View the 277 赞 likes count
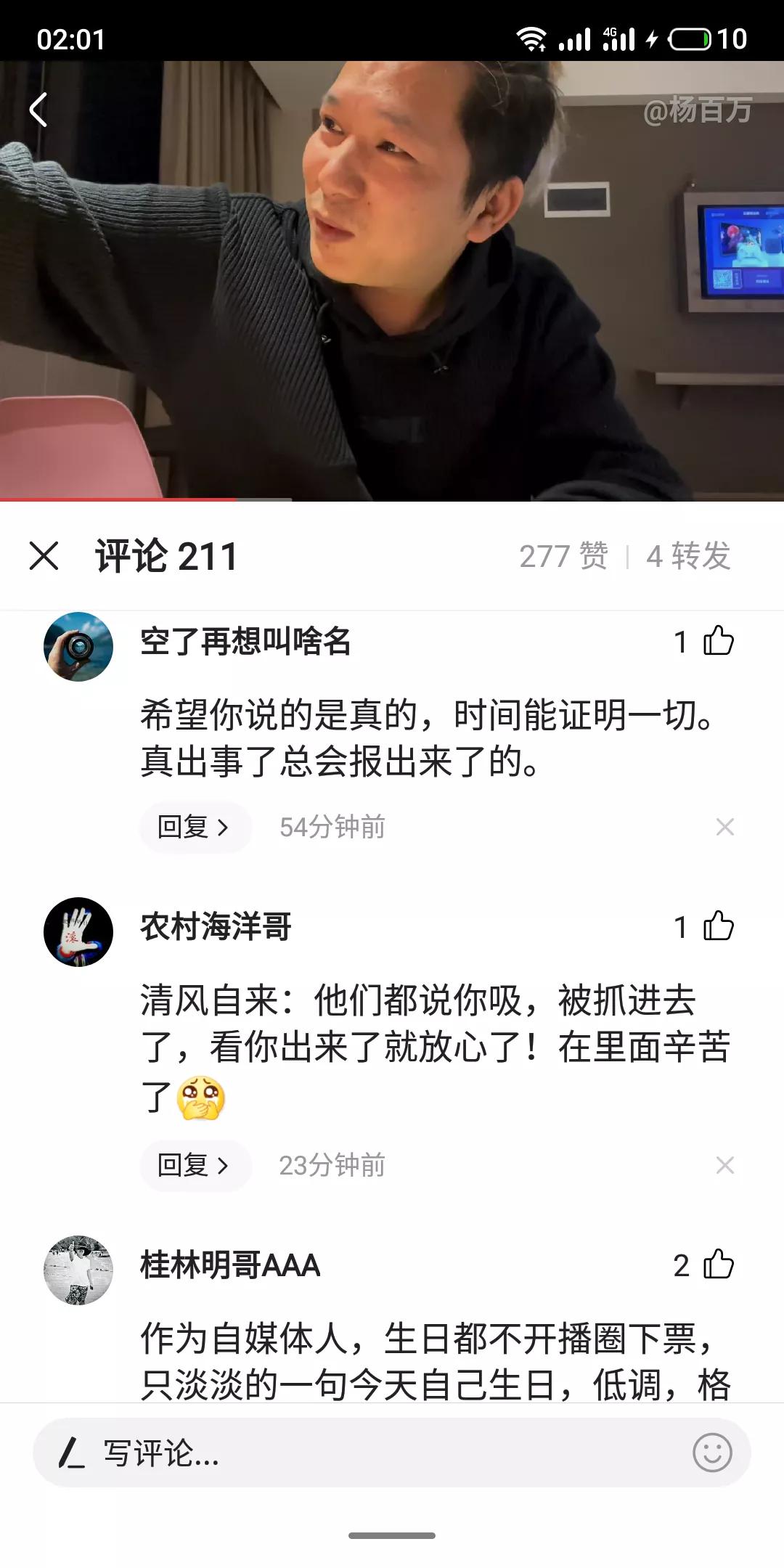The width and height of the screenshot is (784, 1568). point(564,556)
